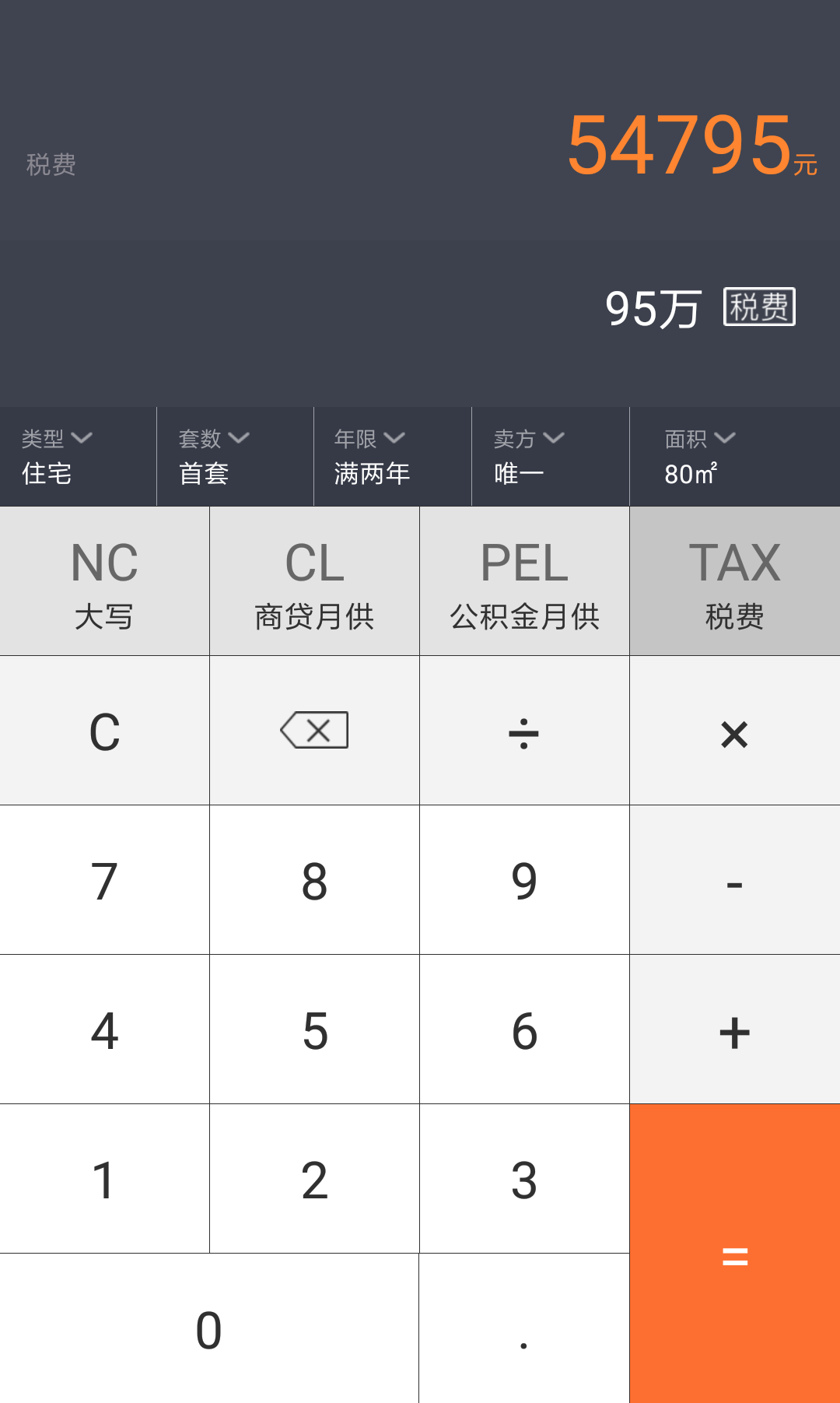Viewport: 840px width, 1403px height.
Task: Get the result with equals
Action: click(734, 1254)
